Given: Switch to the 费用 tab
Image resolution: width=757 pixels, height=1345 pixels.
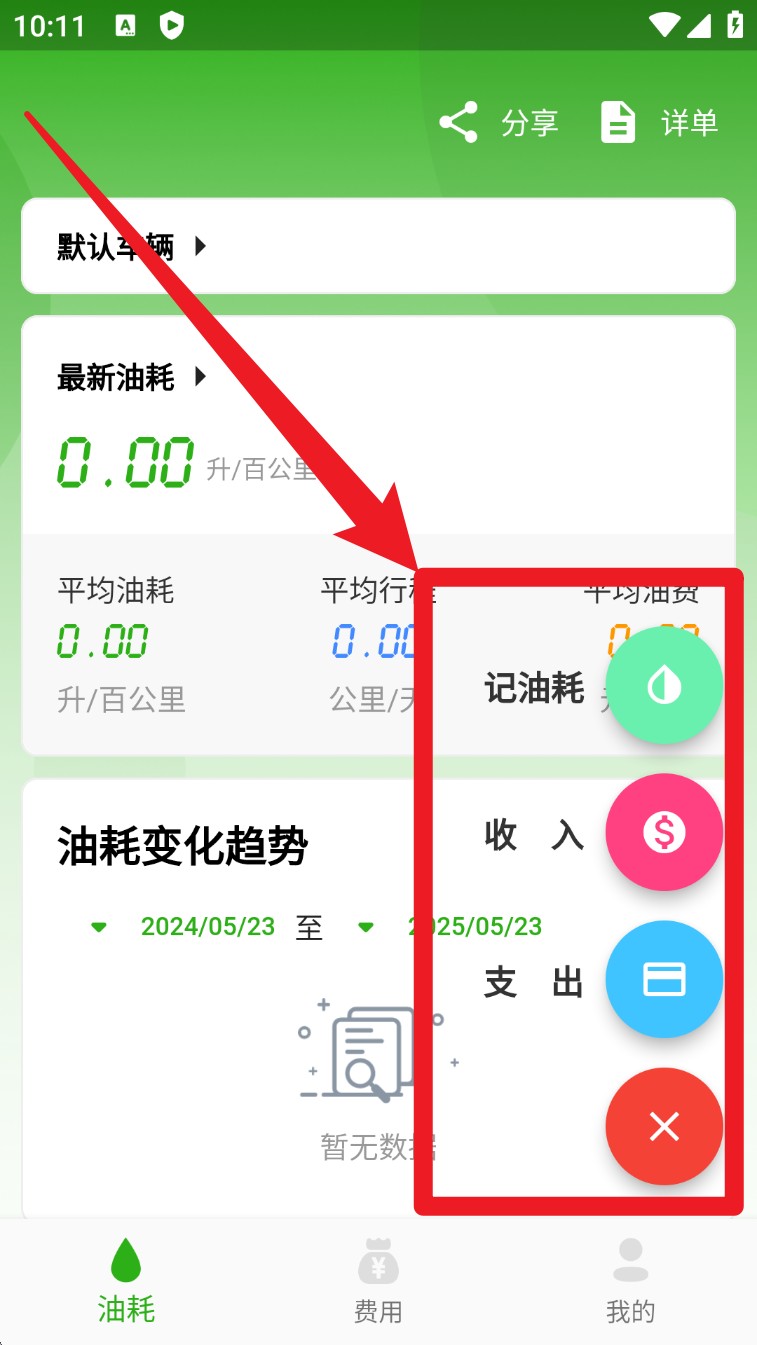Looking at the screenshot, I should coord(378,1282).
